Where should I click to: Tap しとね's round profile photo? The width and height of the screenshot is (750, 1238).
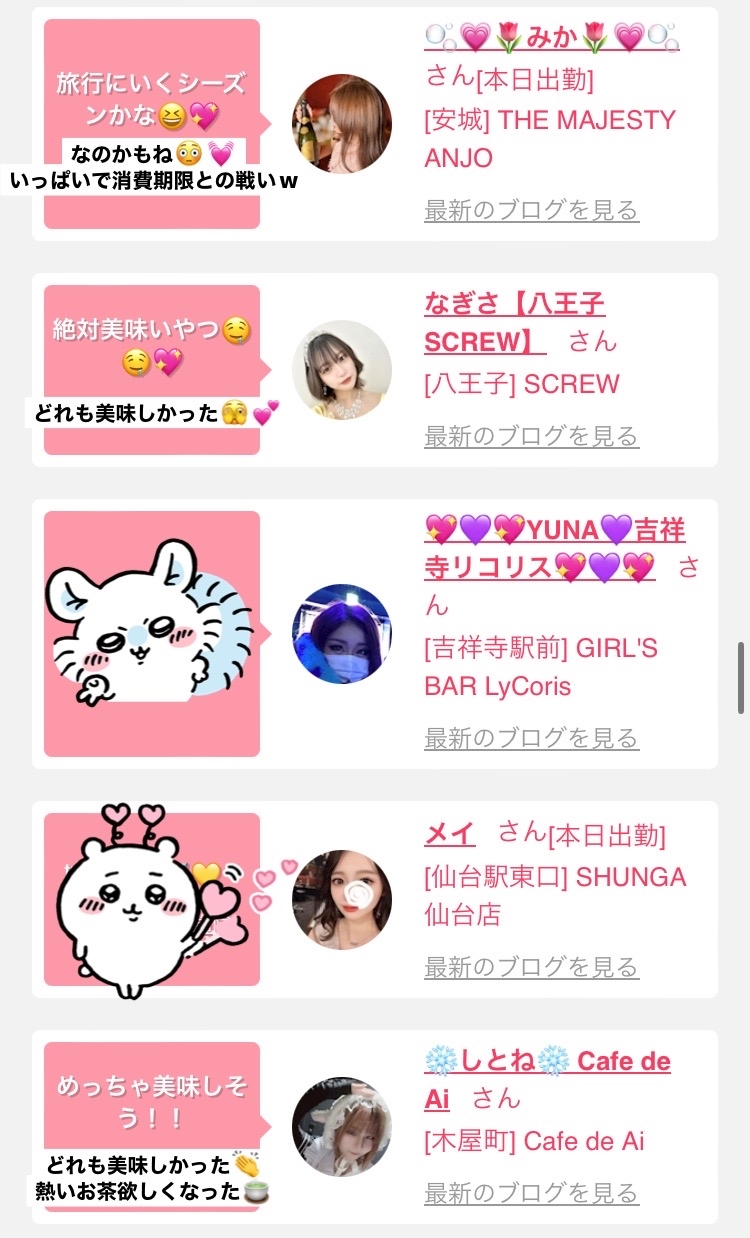(x=342, y=1127)
